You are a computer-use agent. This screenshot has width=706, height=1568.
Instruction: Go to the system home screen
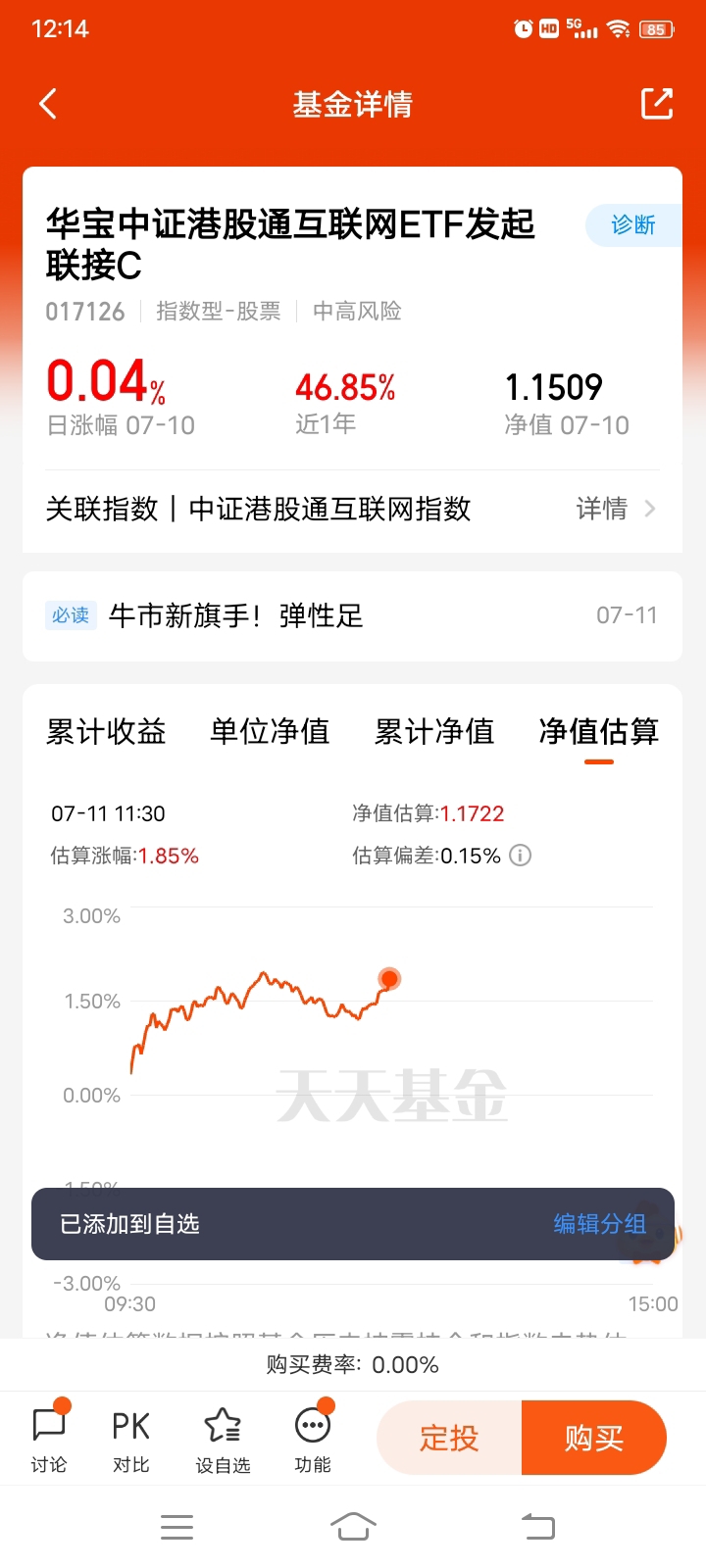(x=353, y=1526)
